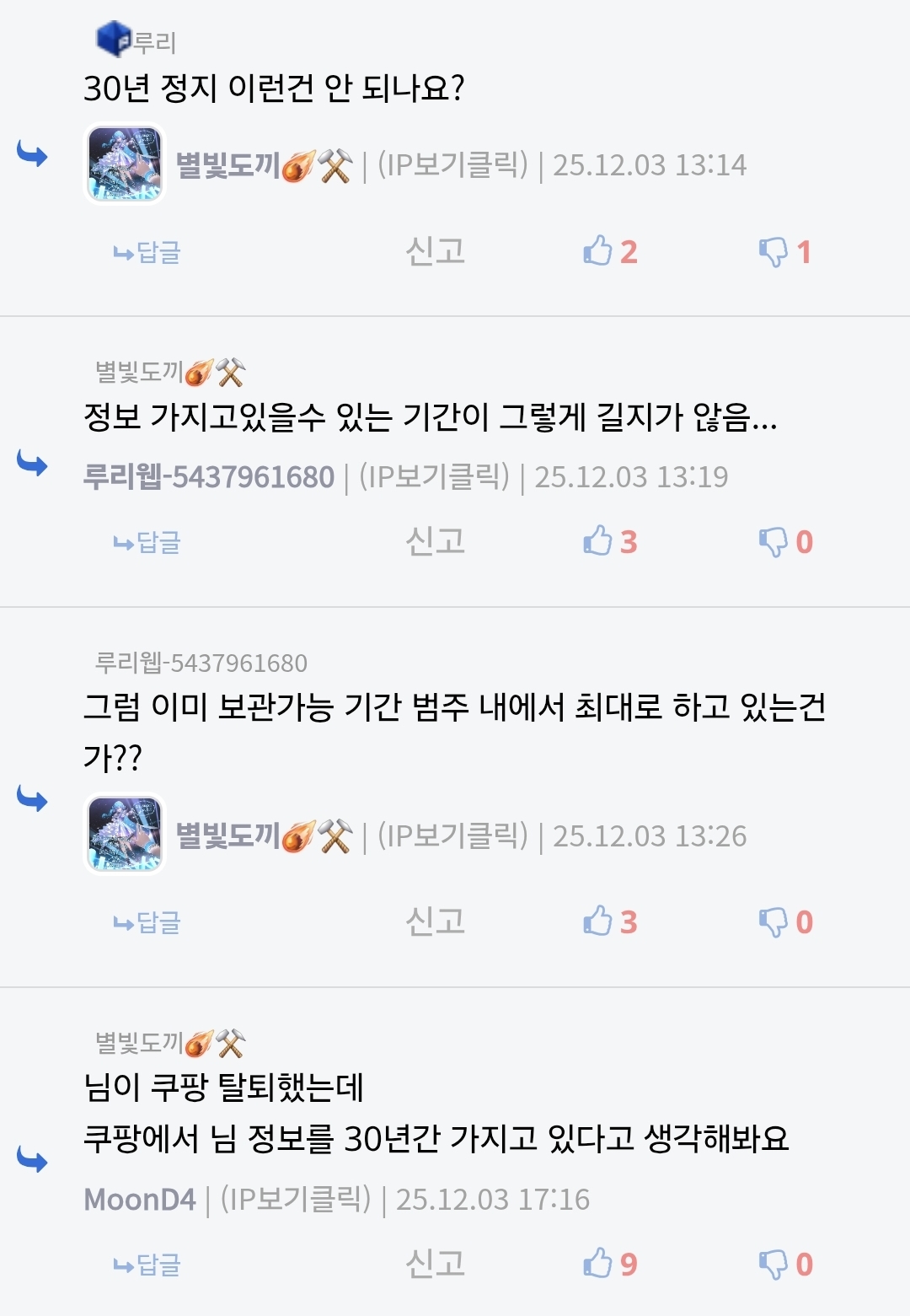Reply to MoonD4's comment
The height and width of the screenshot is (1316, 910).
pos(147,1265)
